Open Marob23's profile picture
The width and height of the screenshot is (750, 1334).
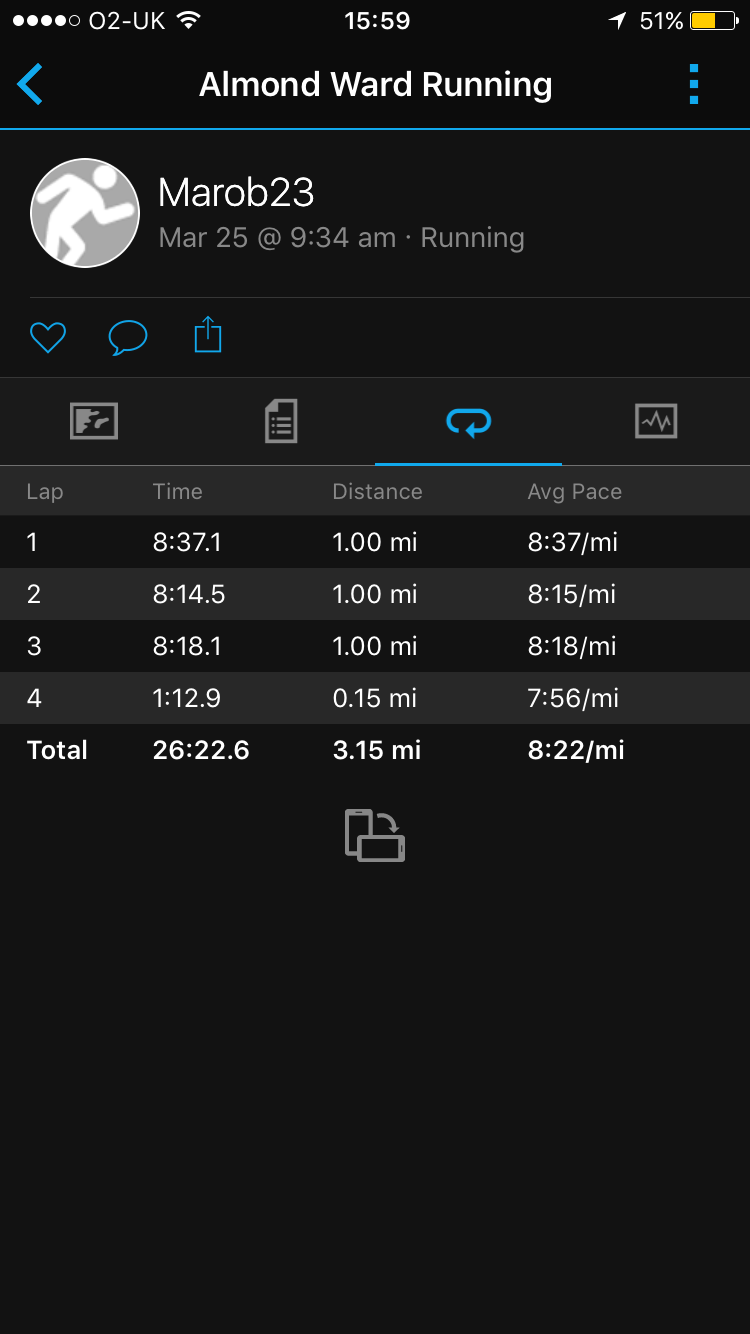85,213
